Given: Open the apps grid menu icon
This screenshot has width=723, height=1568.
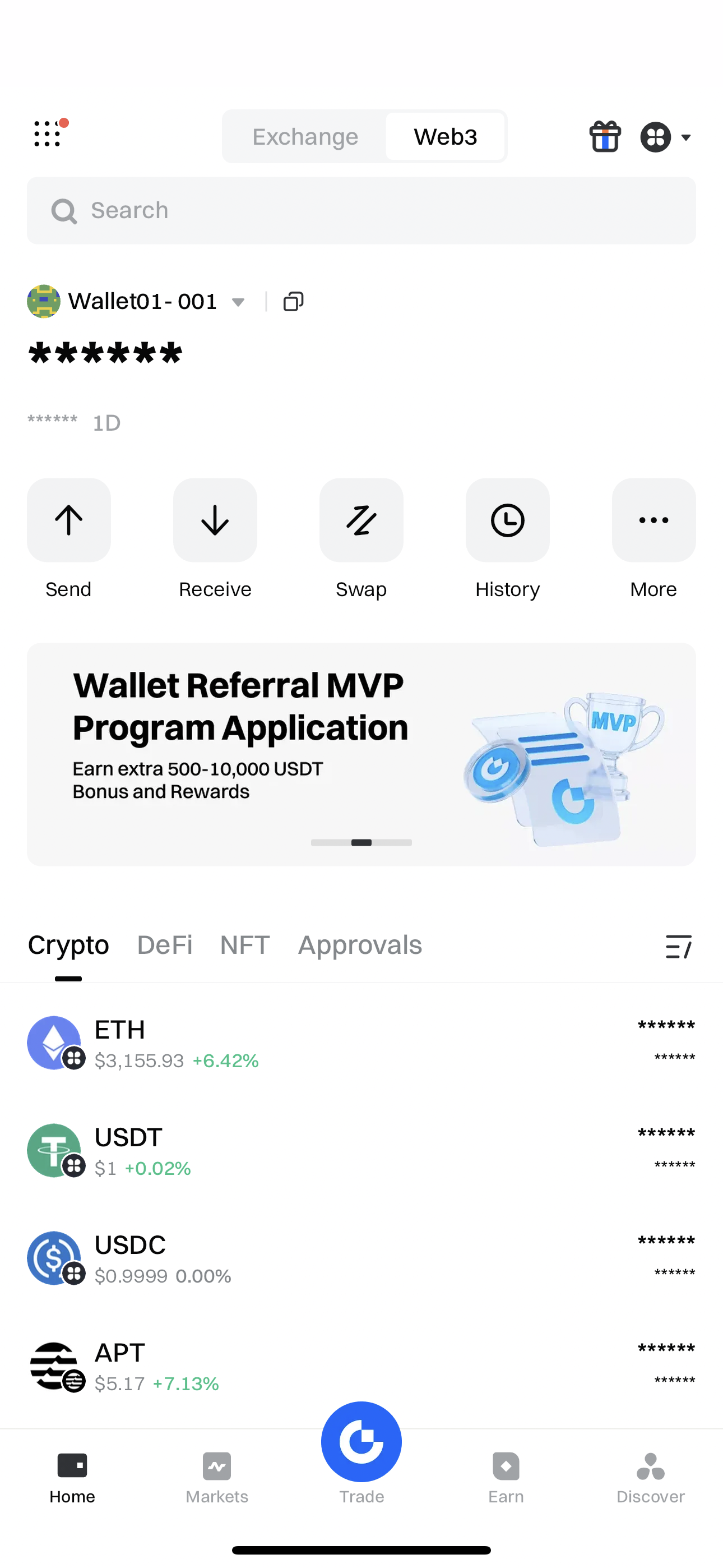Looking at the screenshot, I should coord(48,134).
